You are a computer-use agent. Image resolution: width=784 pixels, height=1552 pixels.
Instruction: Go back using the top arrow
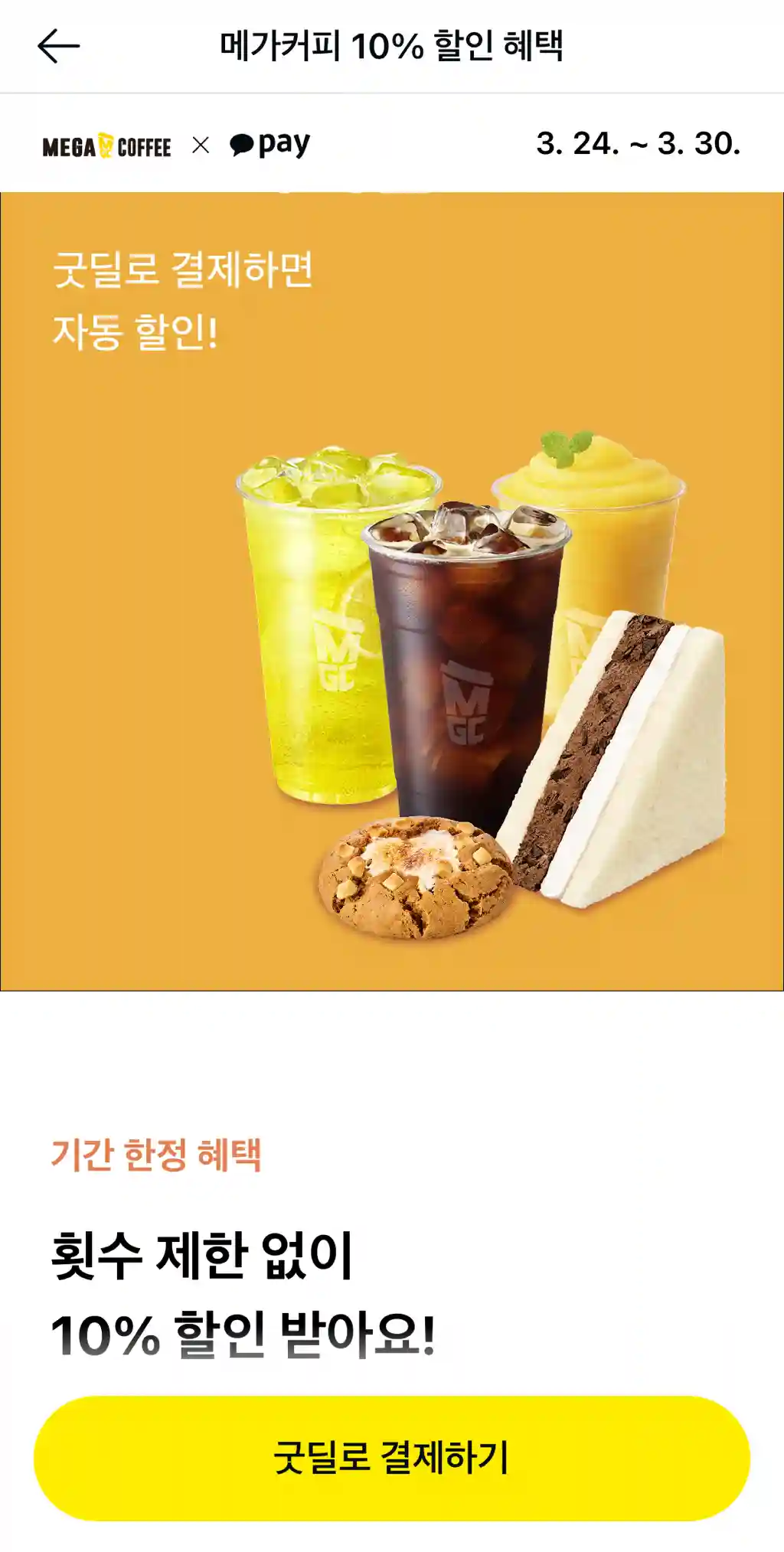coord(58,46)
